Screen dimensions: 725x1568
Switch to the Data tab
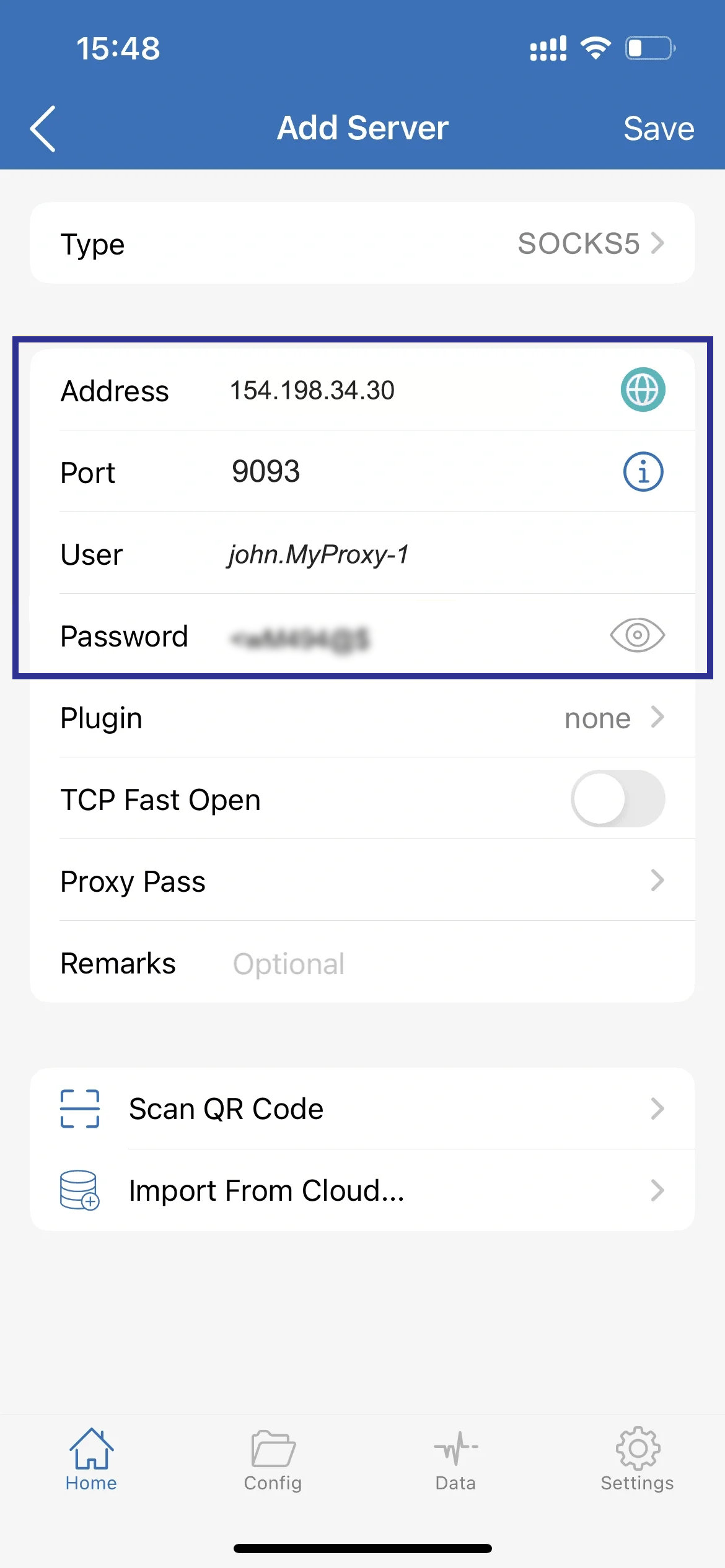point(455,1459)
